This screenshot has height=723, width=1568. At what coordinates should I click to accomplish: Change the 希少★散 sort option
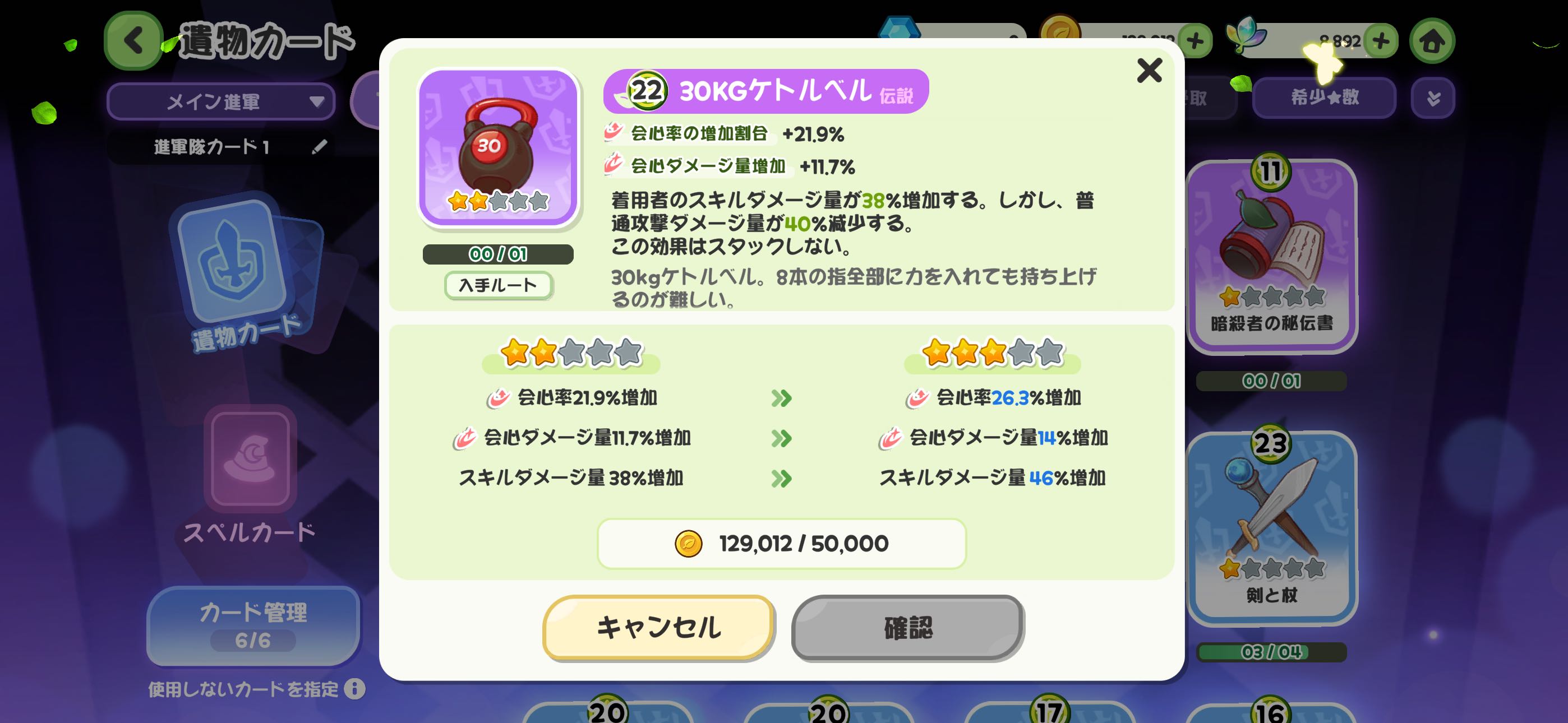click(x=1323, y=98)
